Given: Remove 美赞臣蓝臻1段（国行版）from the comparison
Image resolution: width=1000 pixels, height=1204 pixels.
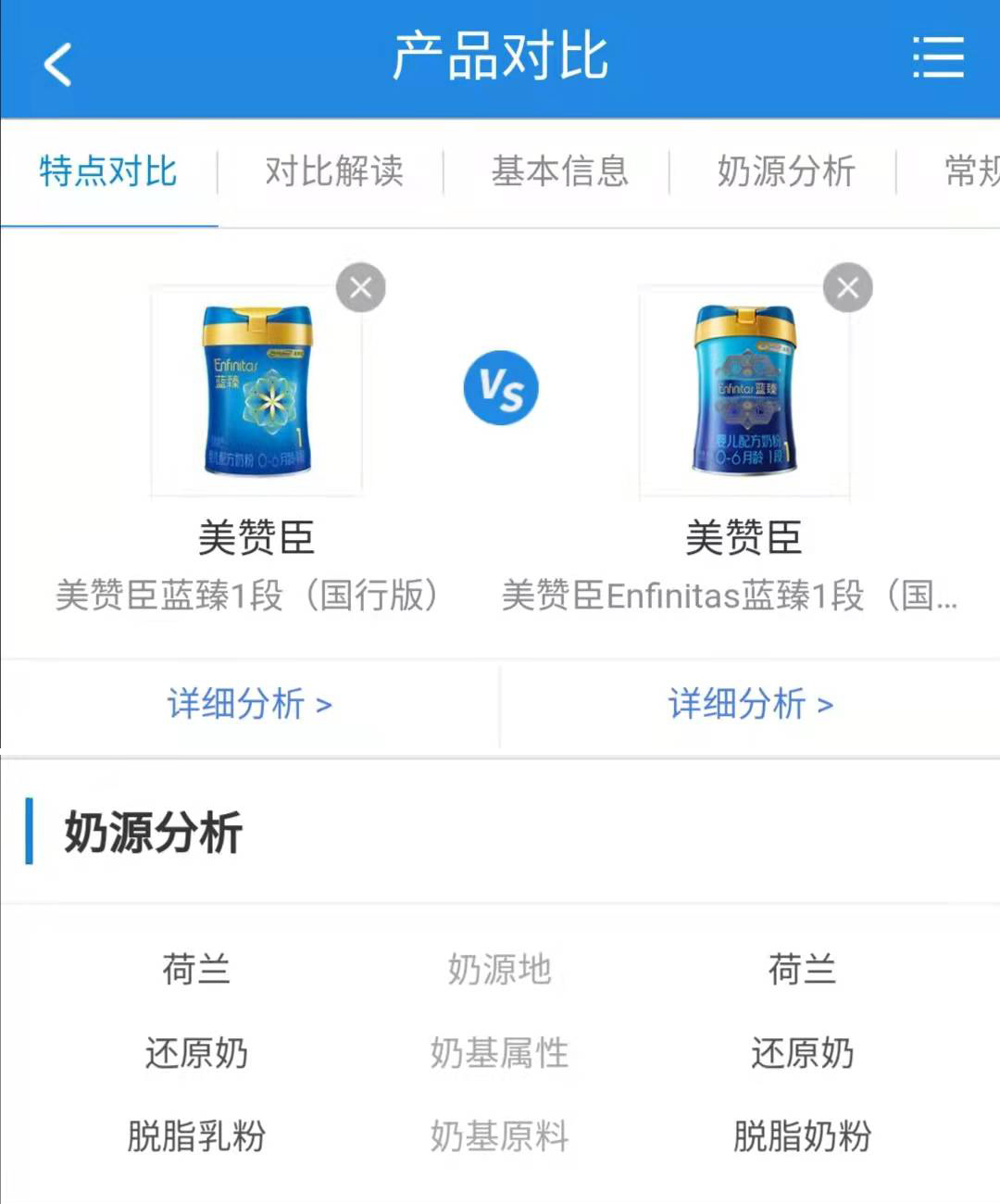Looking at the screenshot, I should click(x=360, y=288).
